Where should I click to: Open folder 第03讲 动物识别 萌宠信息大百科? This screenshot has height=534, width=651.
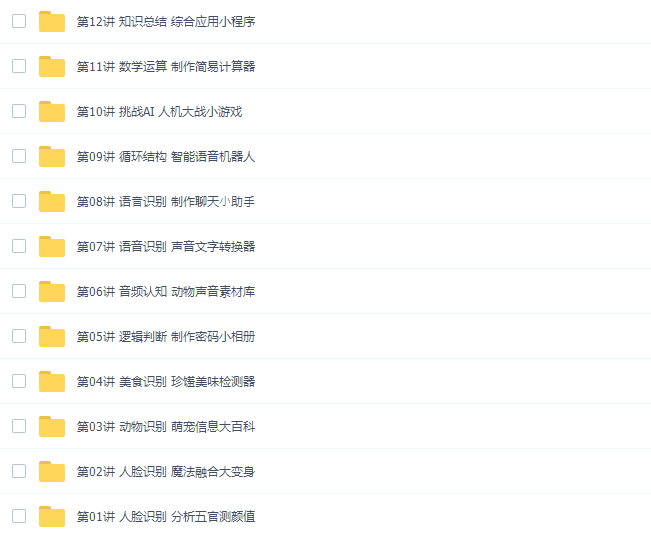click(x=165, y=426)
